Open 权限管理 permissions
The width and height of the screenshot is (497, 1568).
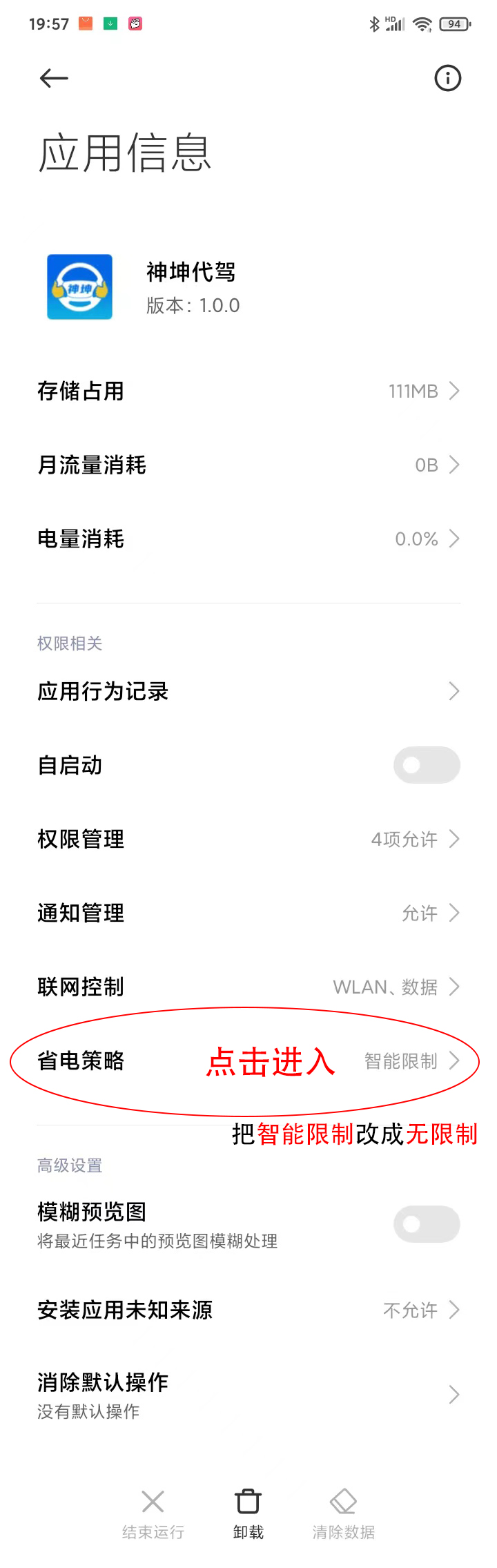[x=248, y=839]
